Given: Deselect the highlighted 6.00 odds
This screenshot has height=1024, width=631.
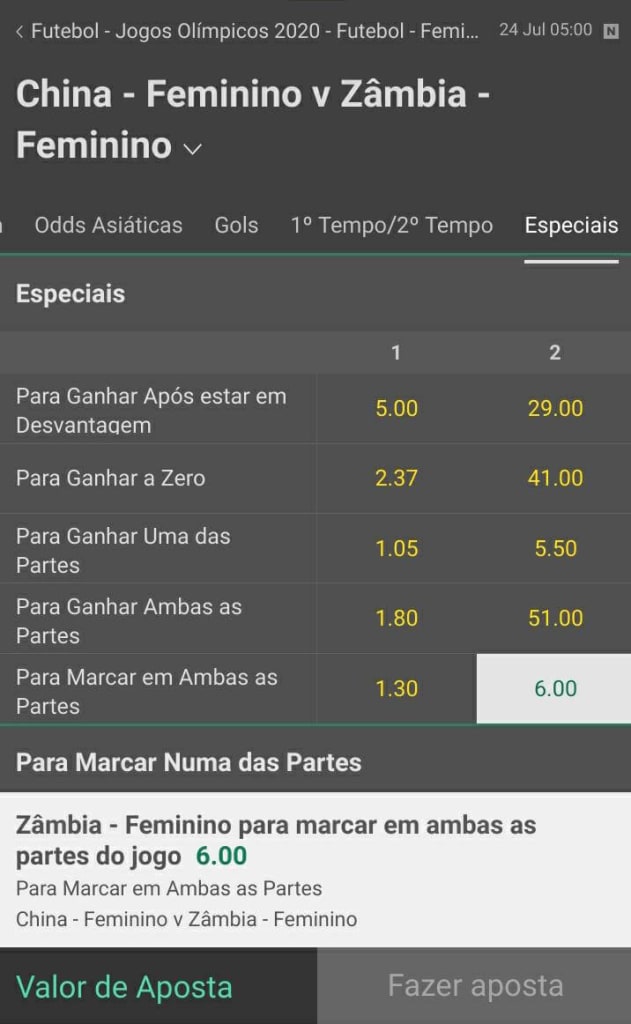Looking at the screenshot, I should pyautogui.click(x=555, y=689).
